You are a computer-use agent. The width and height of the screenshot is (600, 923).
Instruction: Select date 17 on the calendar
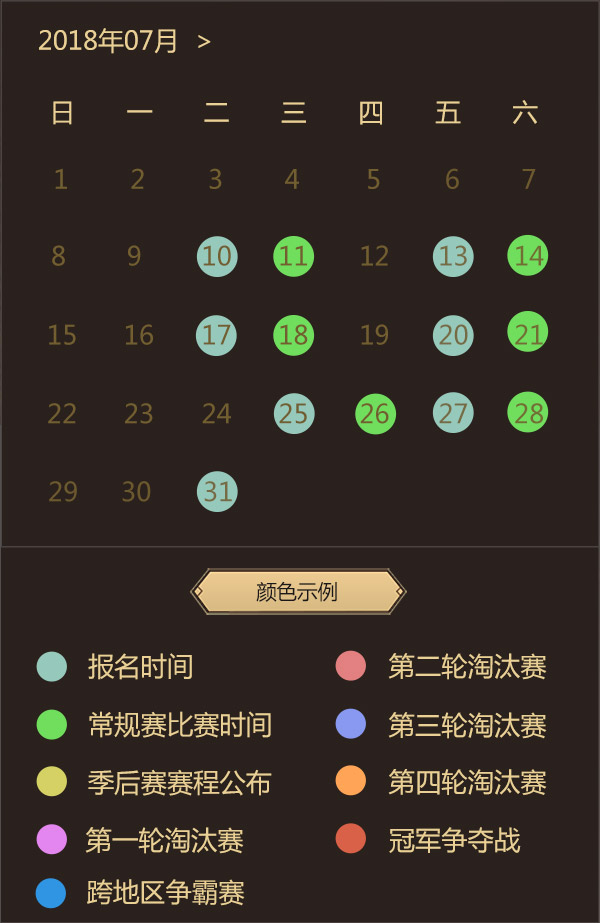[x=217, y=335]
